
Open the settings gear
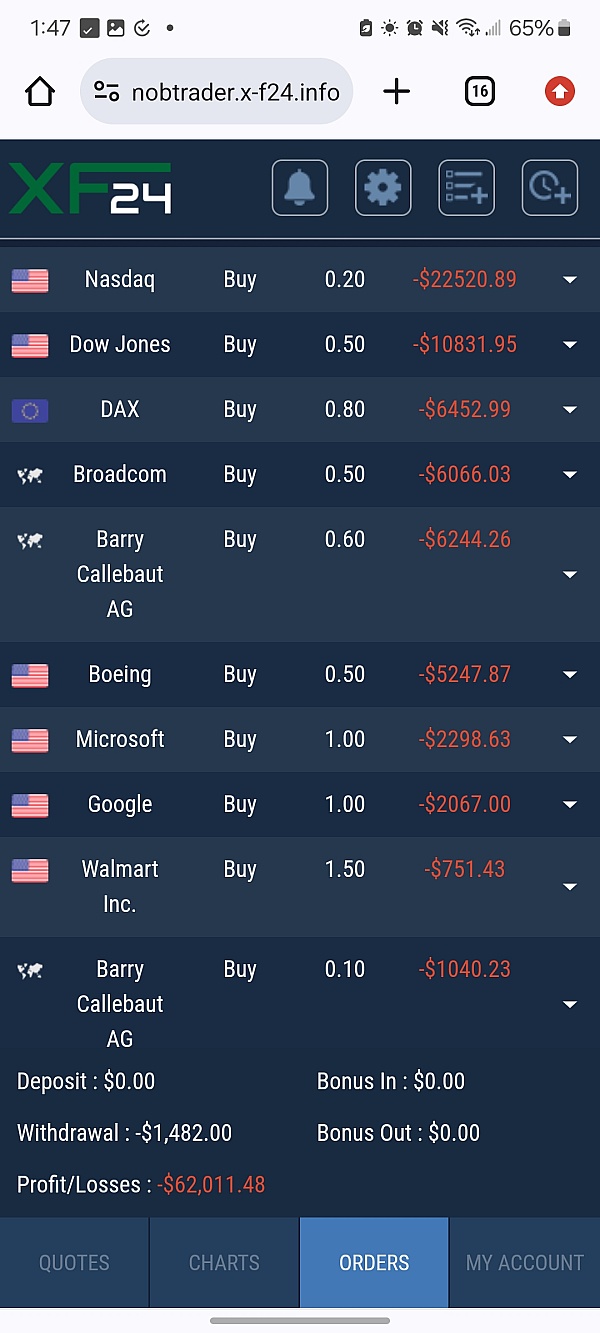(x=383, y=188)
